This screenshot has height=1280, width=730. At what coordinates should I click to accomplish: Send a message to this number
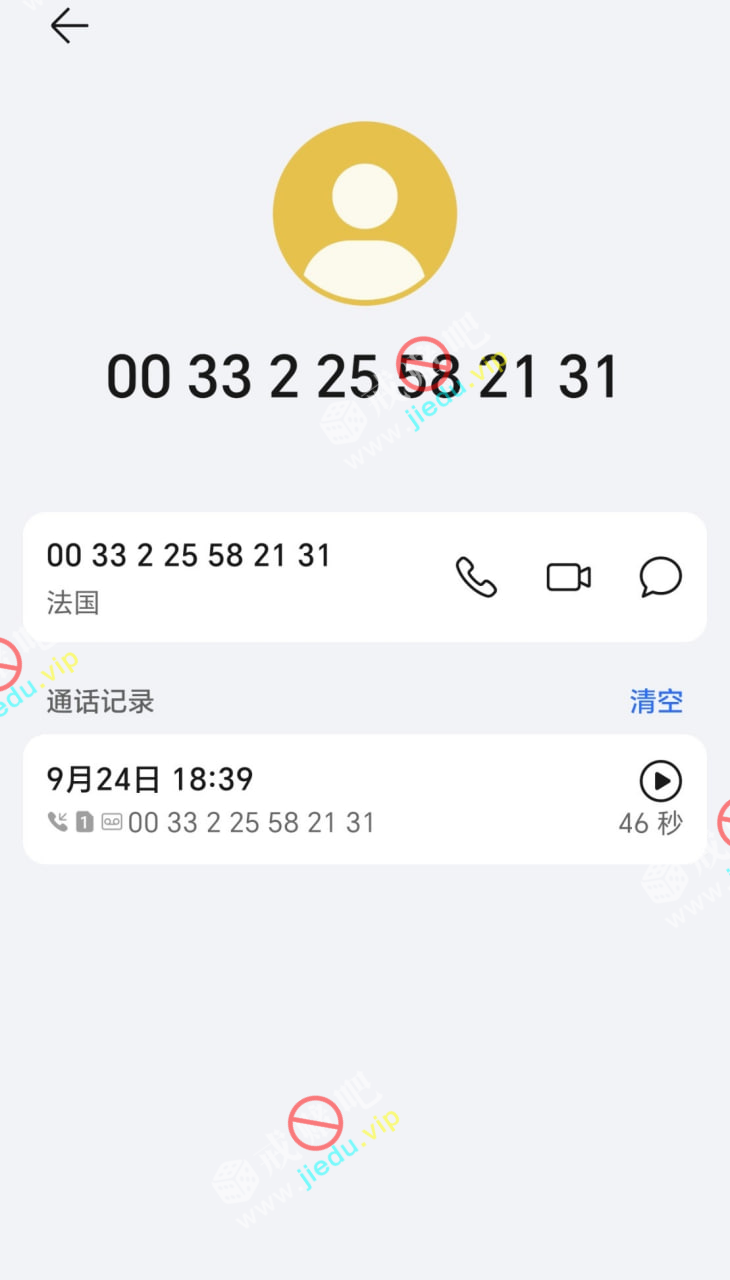(661, 577)
